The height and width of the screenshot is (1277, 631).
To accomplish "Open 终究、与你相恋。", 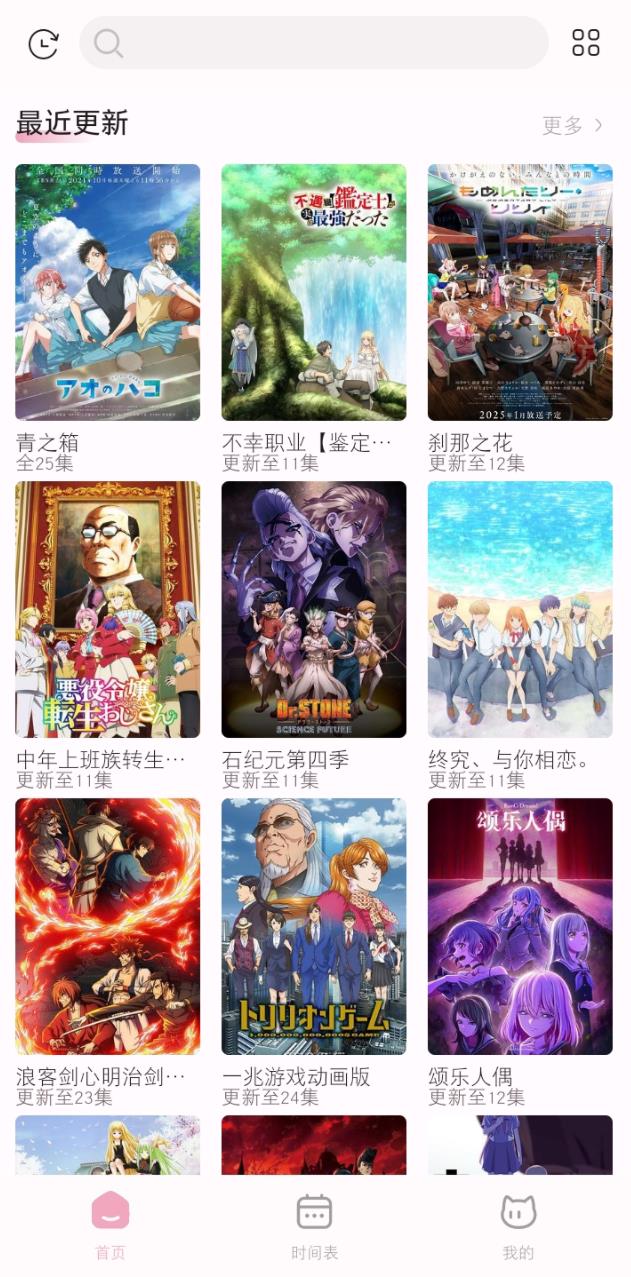I will click(520, 609).
